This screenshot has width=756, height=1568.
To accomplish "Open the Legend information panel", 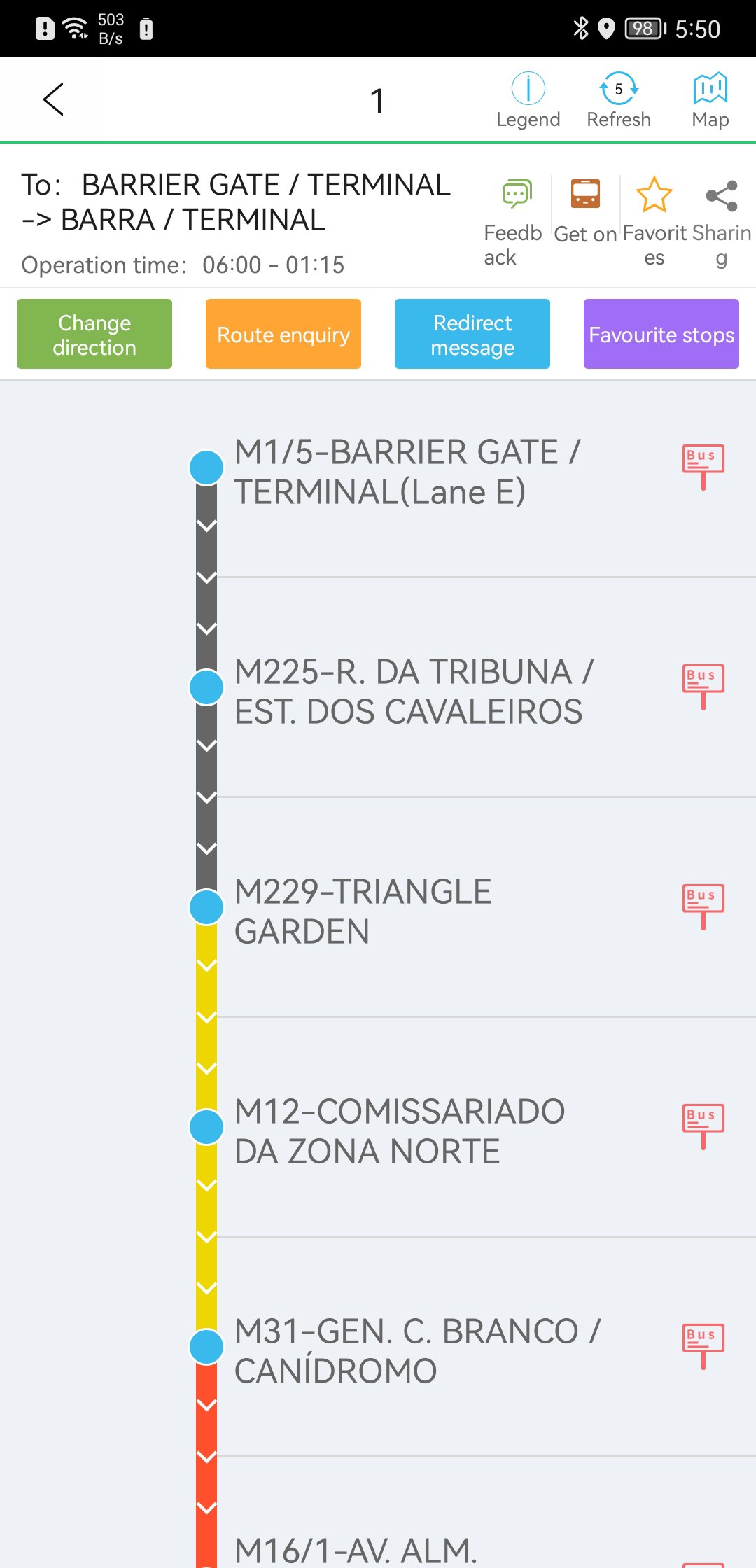I will coord(528,98).
